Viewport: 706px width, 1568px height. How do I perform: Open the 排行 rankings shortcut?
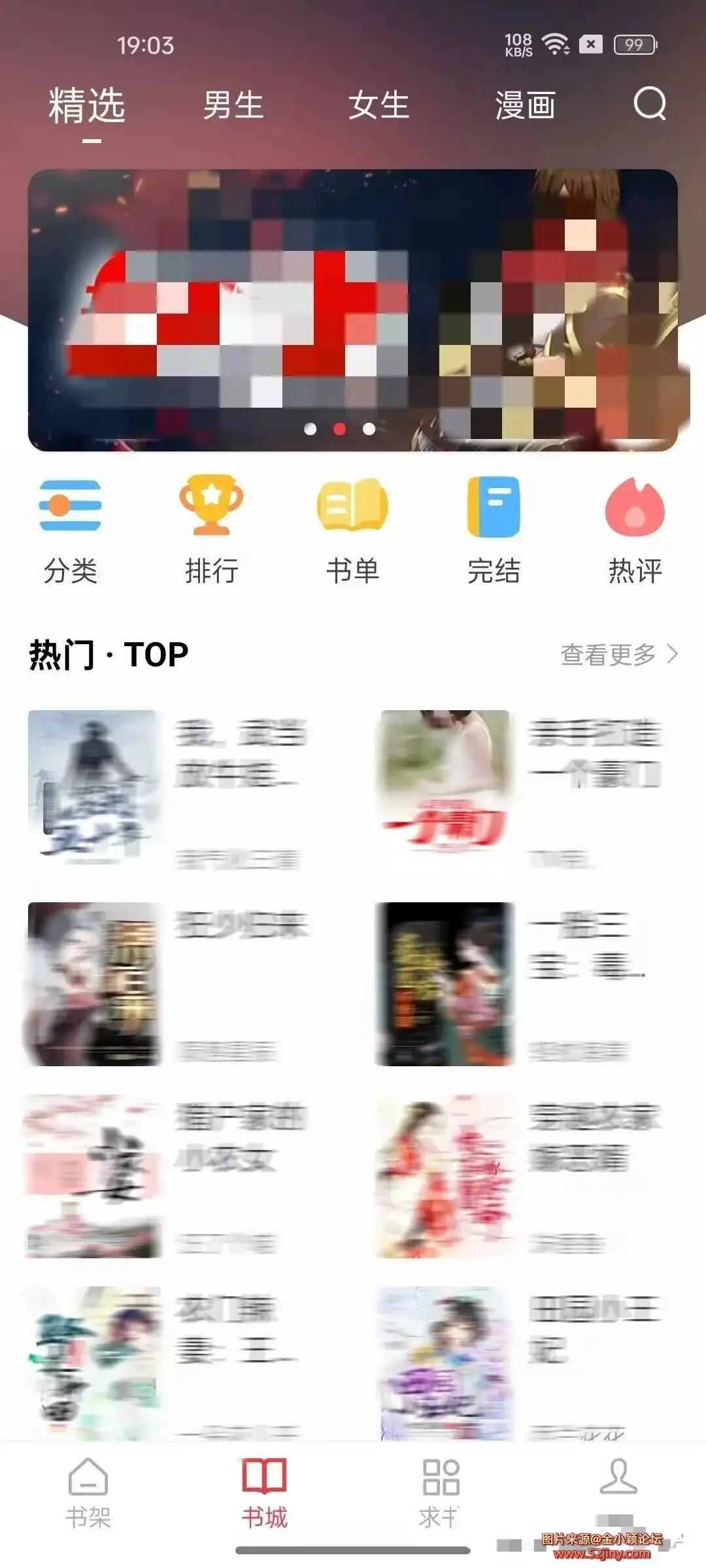[211, 530]
